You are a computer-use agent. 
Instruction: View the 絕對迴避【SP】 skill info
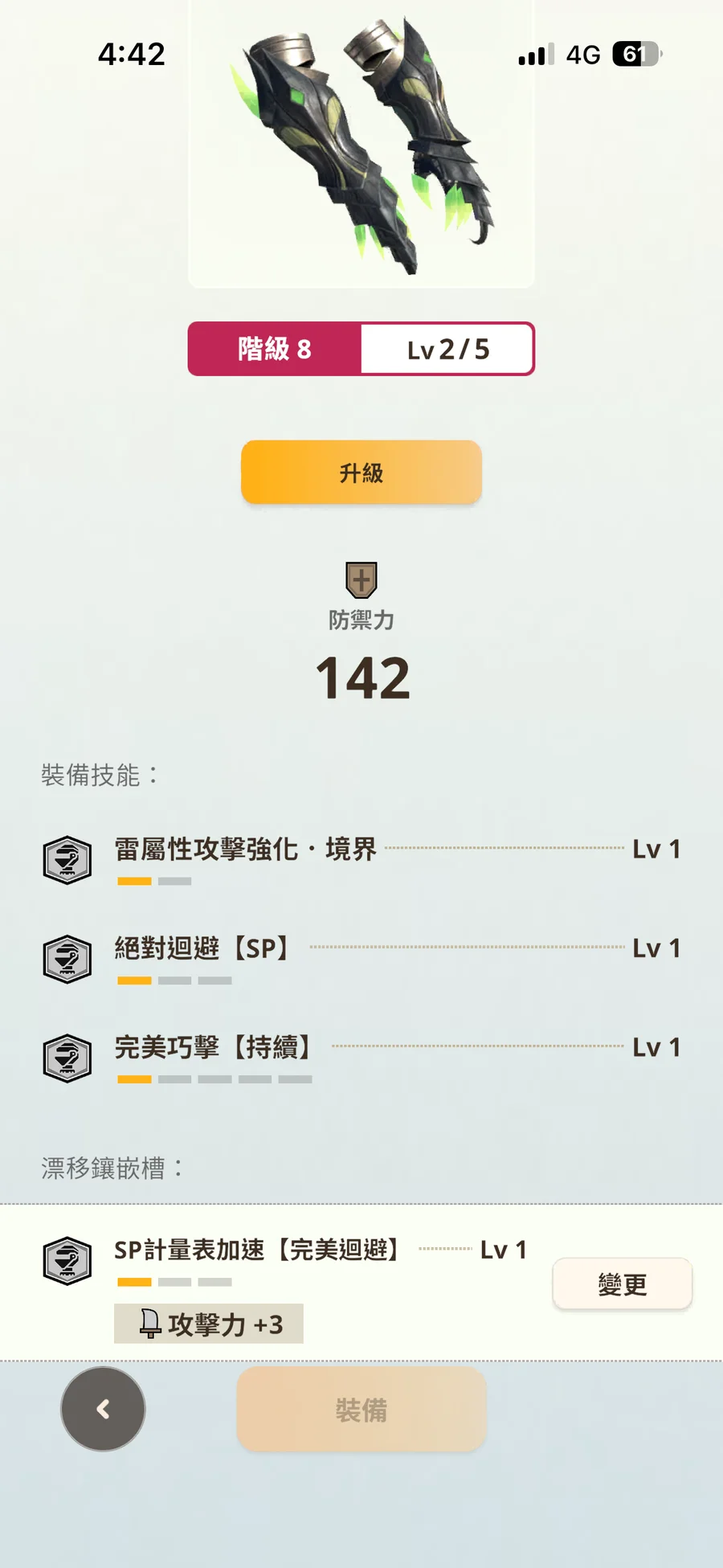[201, 948]
